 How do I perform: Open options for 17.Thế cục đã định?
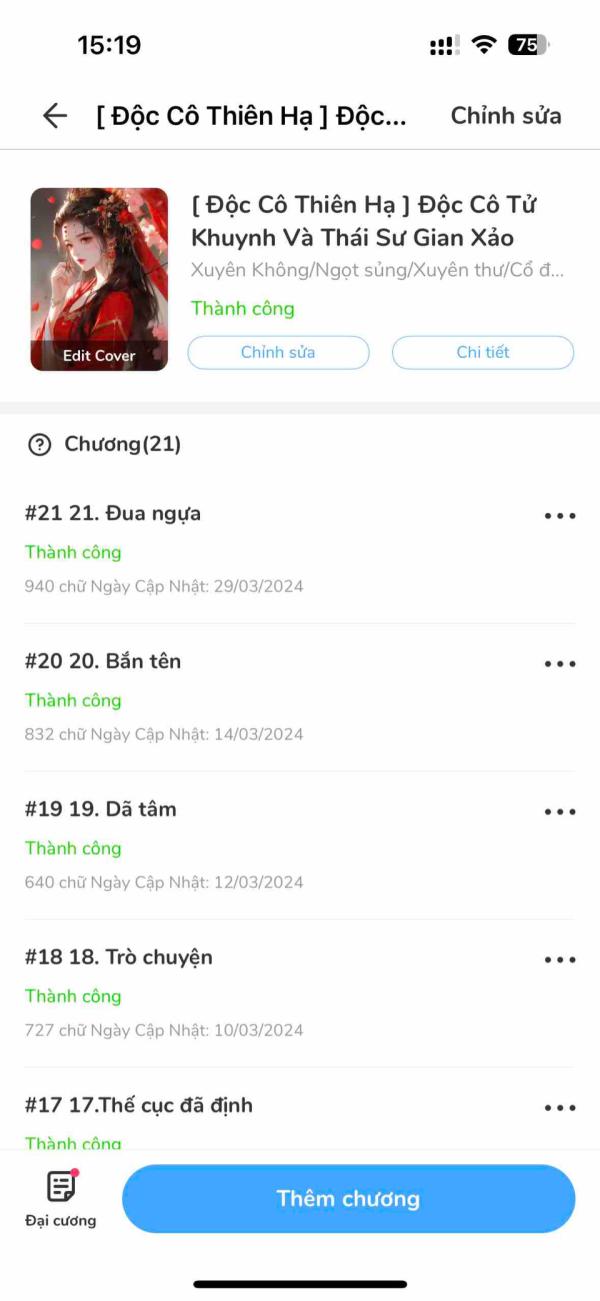pos(560,1108)
